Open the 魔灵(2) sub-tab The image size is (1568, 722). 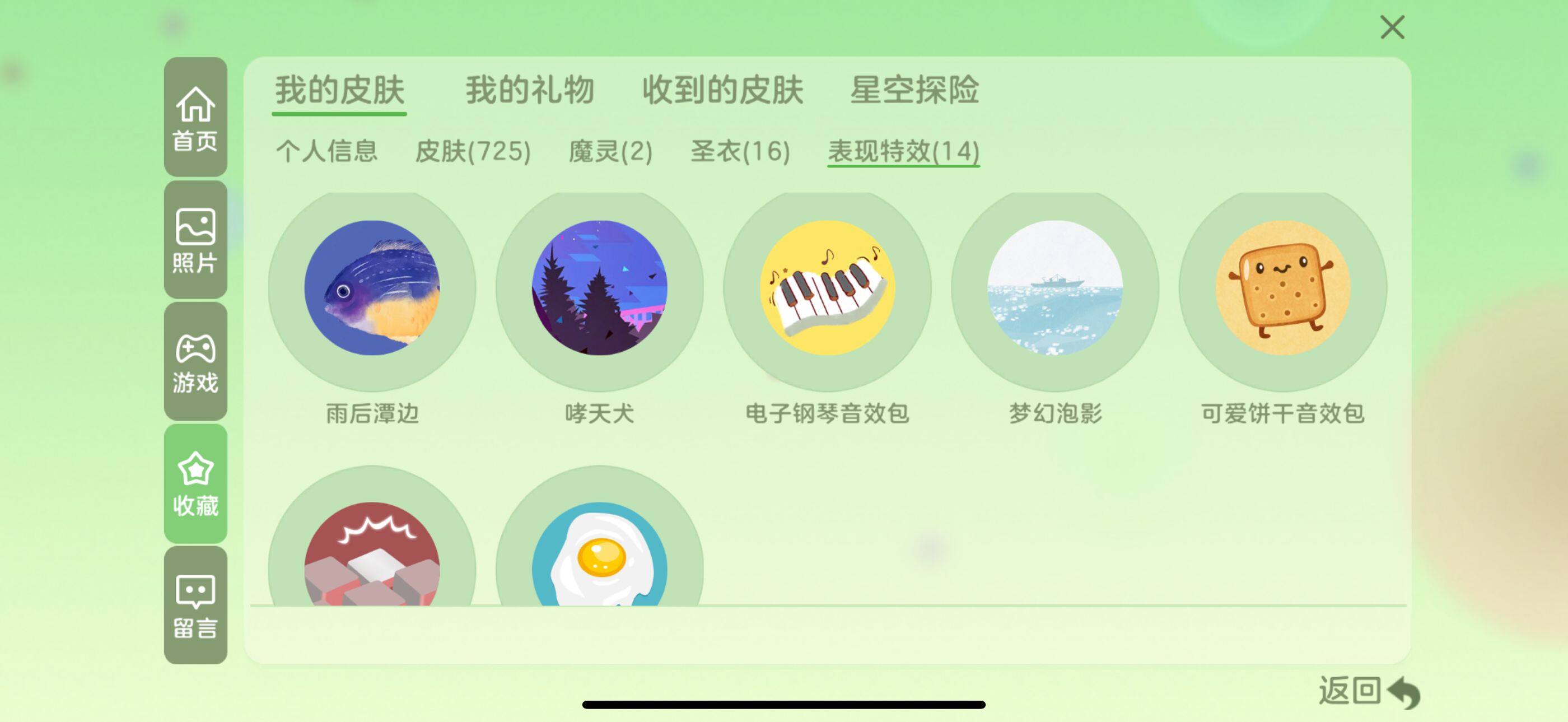[610, 151]
